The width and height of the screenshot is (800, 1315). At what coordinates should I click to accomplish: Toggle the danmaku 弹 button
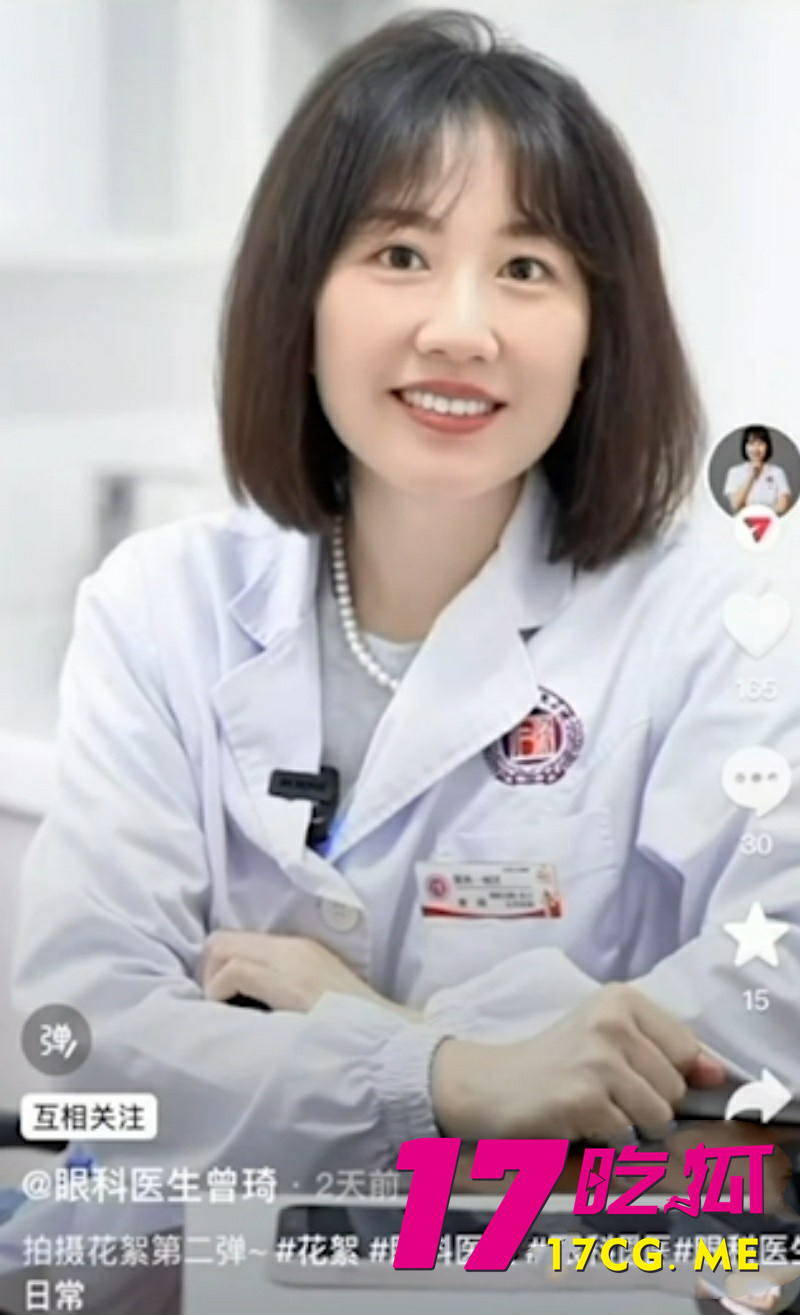(x=56, y=1040)
